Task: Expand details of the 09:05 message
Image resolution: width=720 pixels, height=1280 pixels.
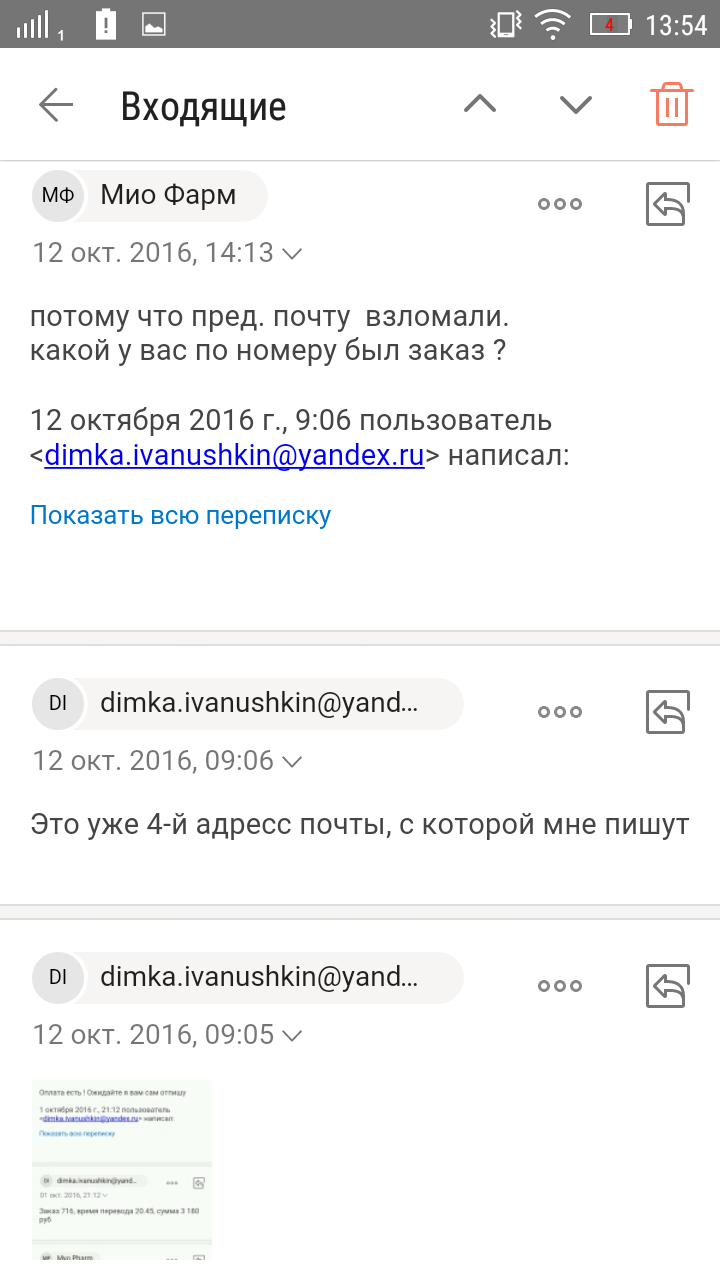Action: pos(292,1036)
